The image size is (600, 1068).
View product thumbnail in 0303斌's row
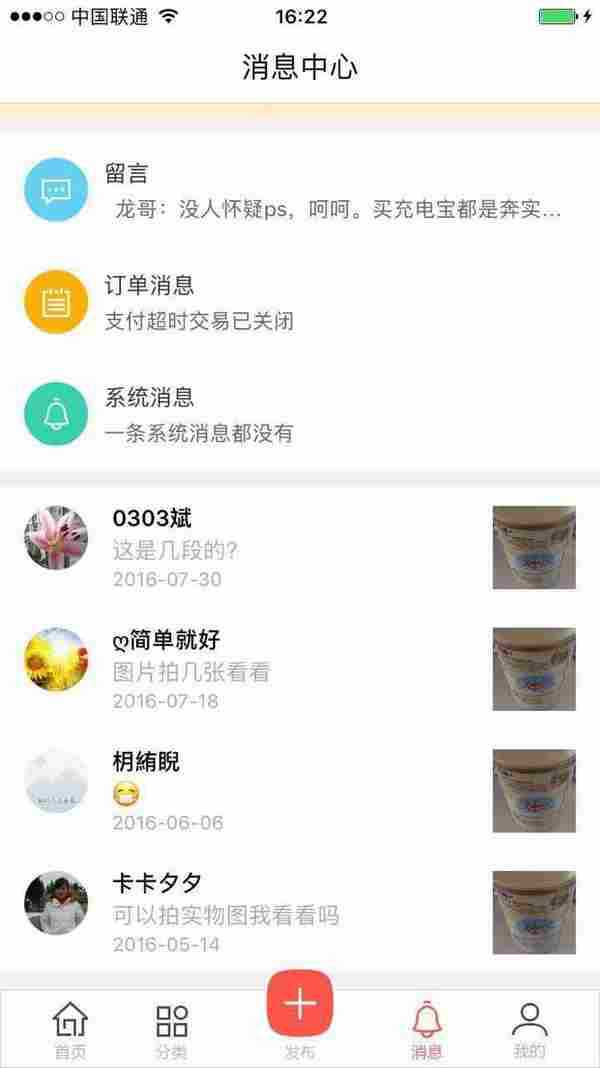(x=534, y=547)
